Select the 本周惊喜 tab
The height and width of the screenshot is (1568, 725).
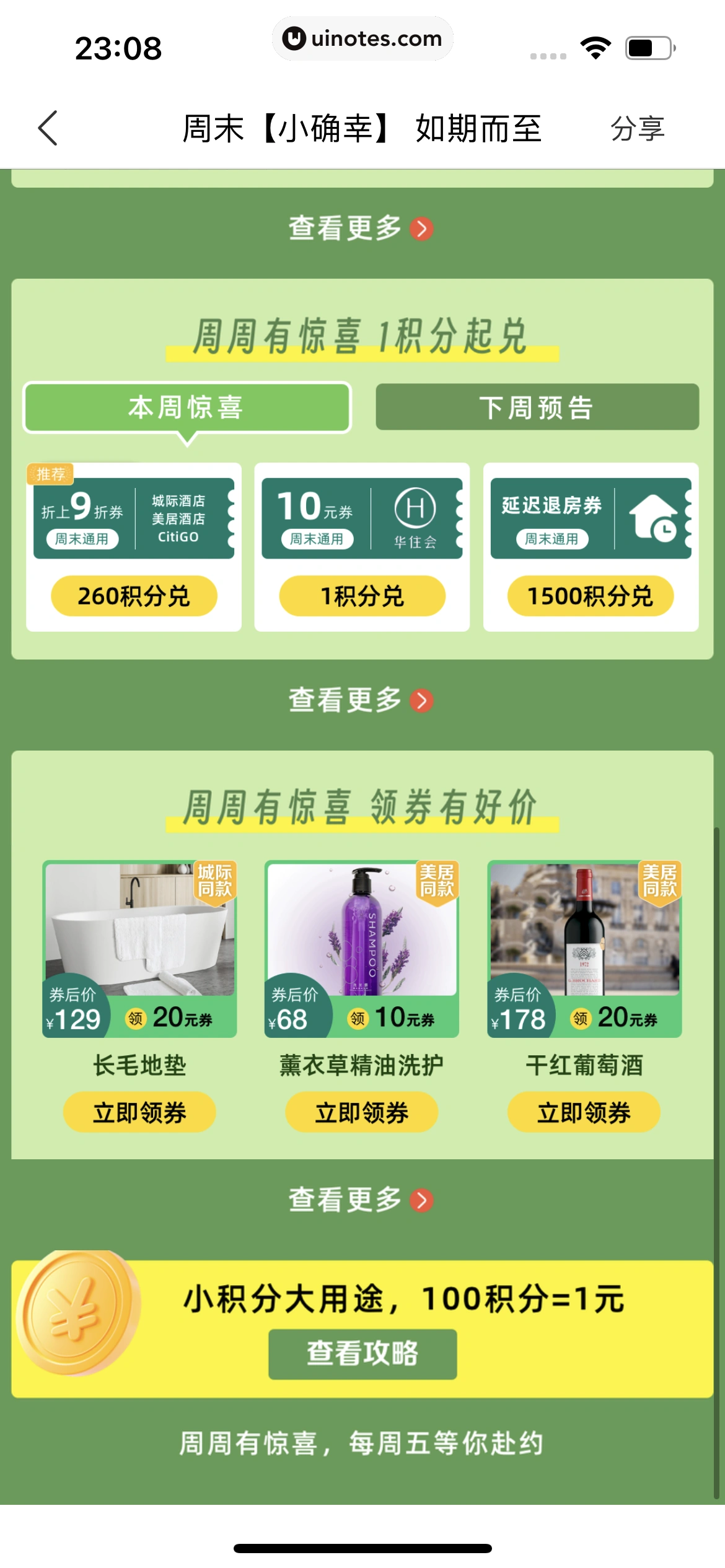tap(187, 407)
